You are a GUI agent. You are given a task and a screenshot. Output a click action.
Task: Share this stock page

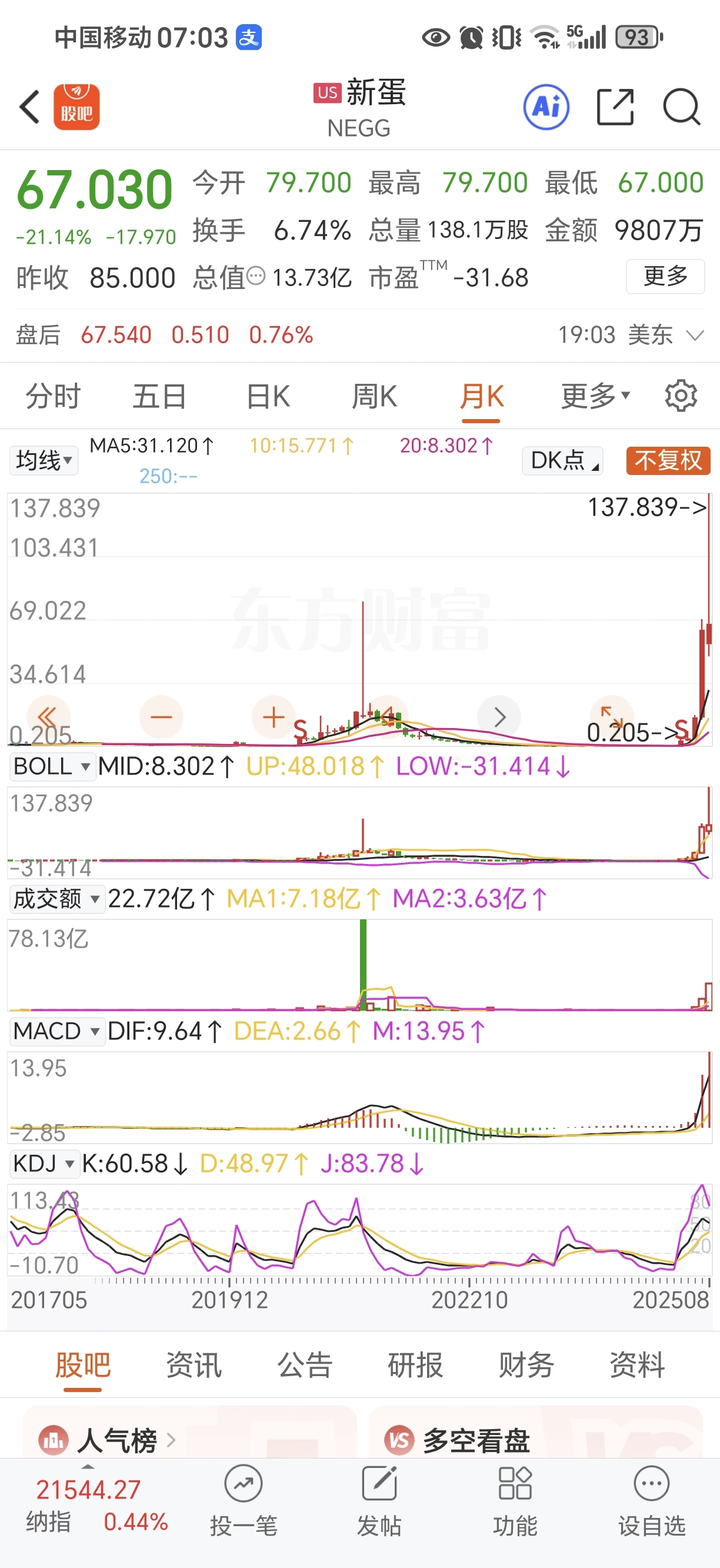tap(615, 107)
